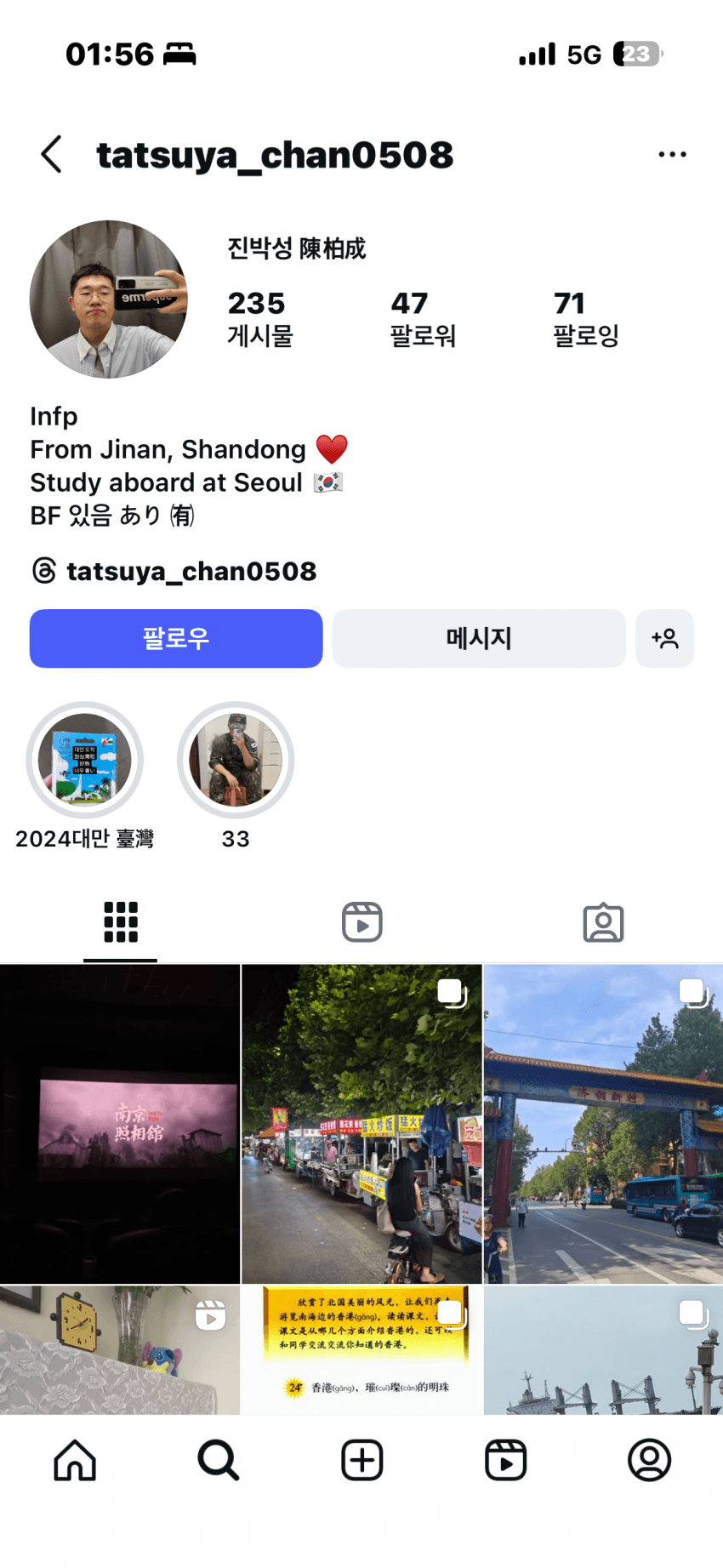Open the Chinese archway street post
The image size is (723, 1568).
coord(603,1123)
